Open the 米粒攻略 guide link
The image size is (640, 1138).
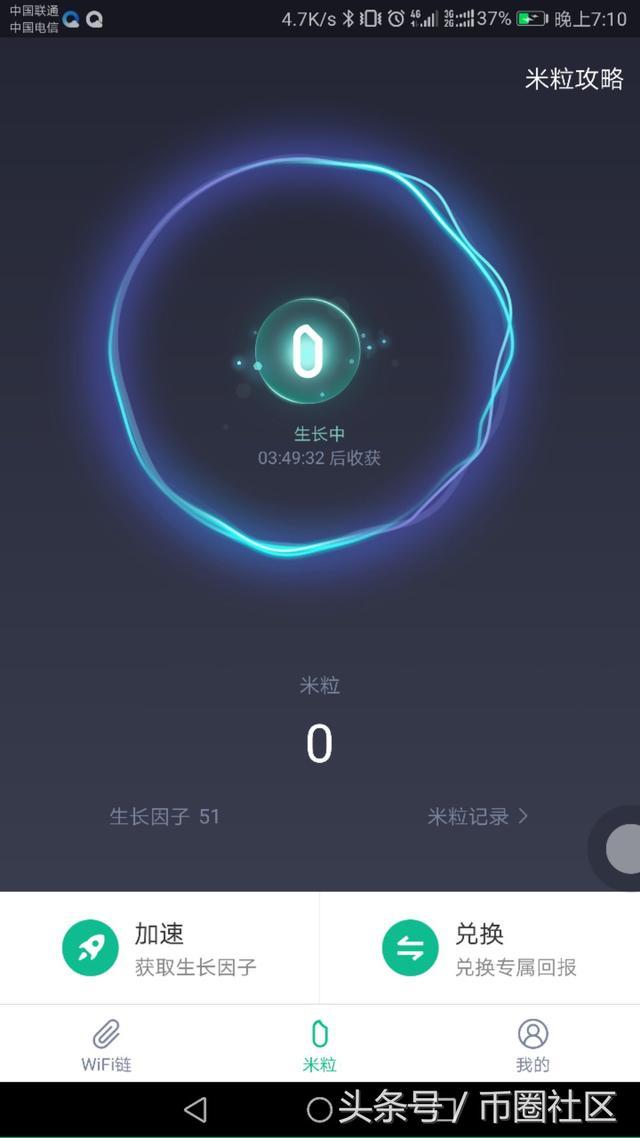pos(573,80)
